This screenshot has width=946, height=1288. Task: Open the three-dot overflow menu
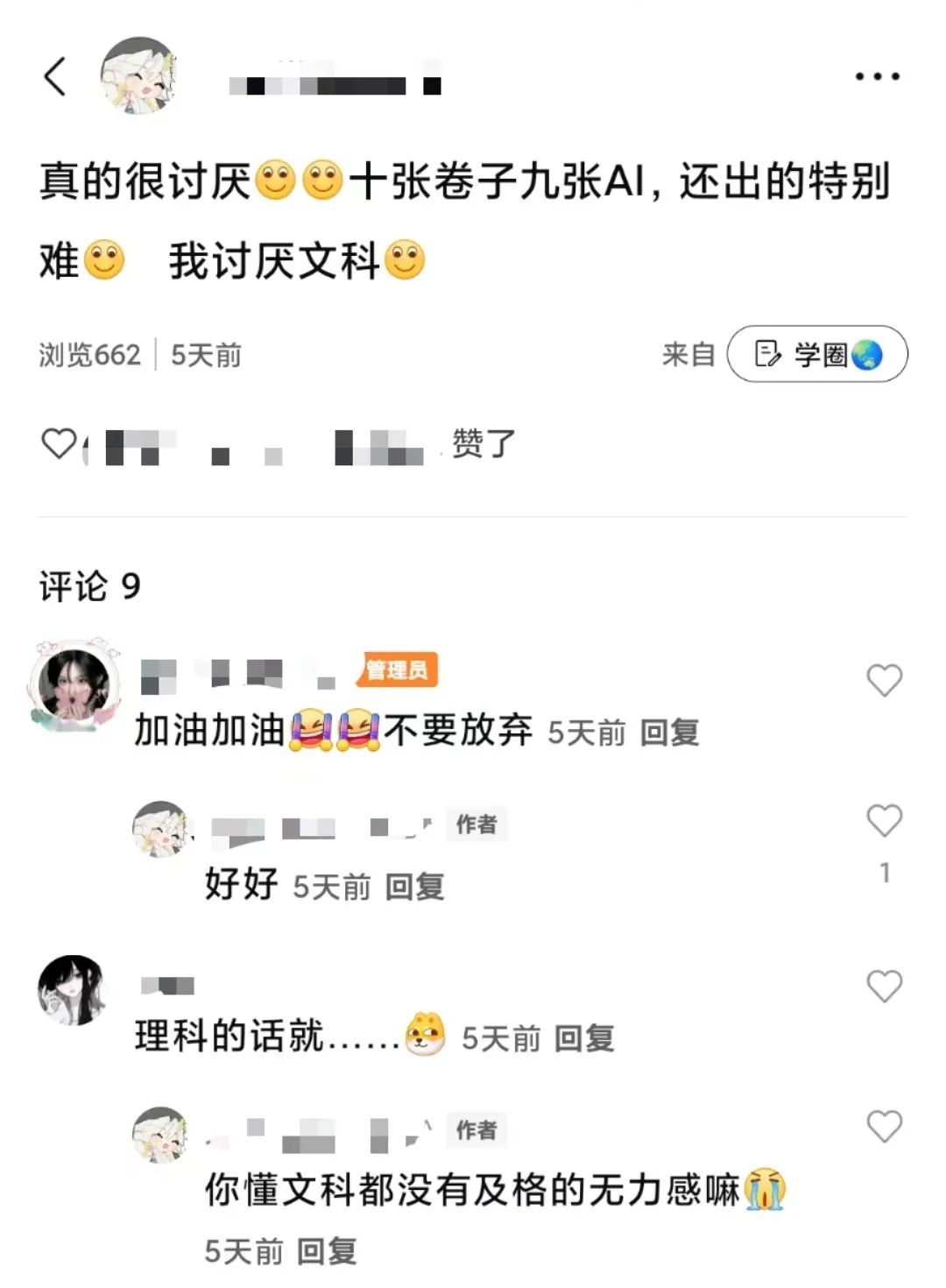877,77
